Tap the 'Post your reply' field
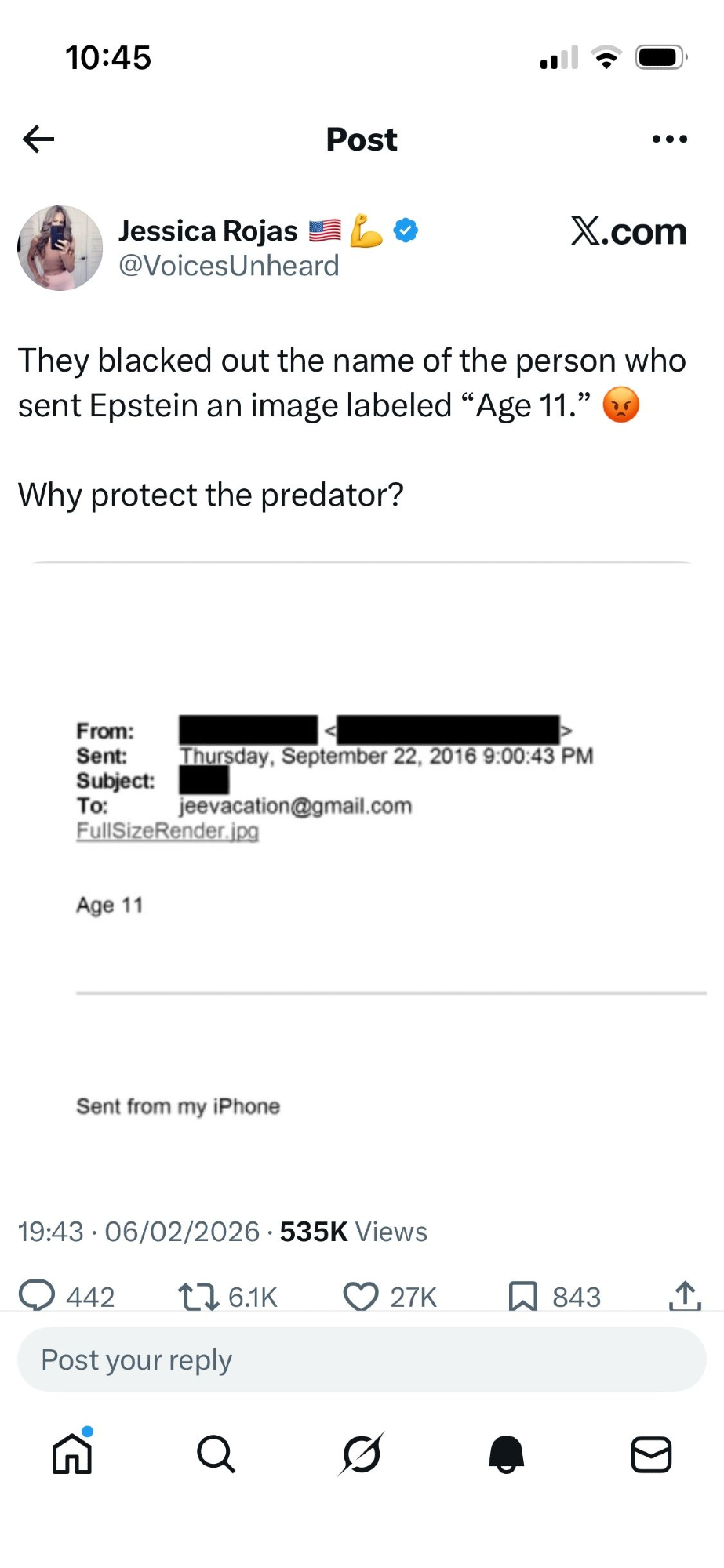This screenshot has width=724, height=1568. [362, 1360]
